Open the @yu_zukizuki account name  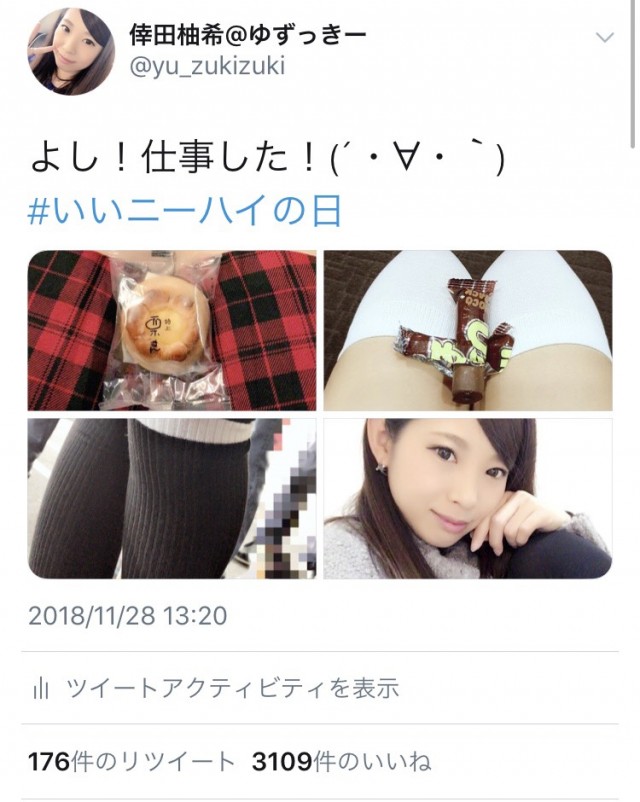click(x=207, y=68)
